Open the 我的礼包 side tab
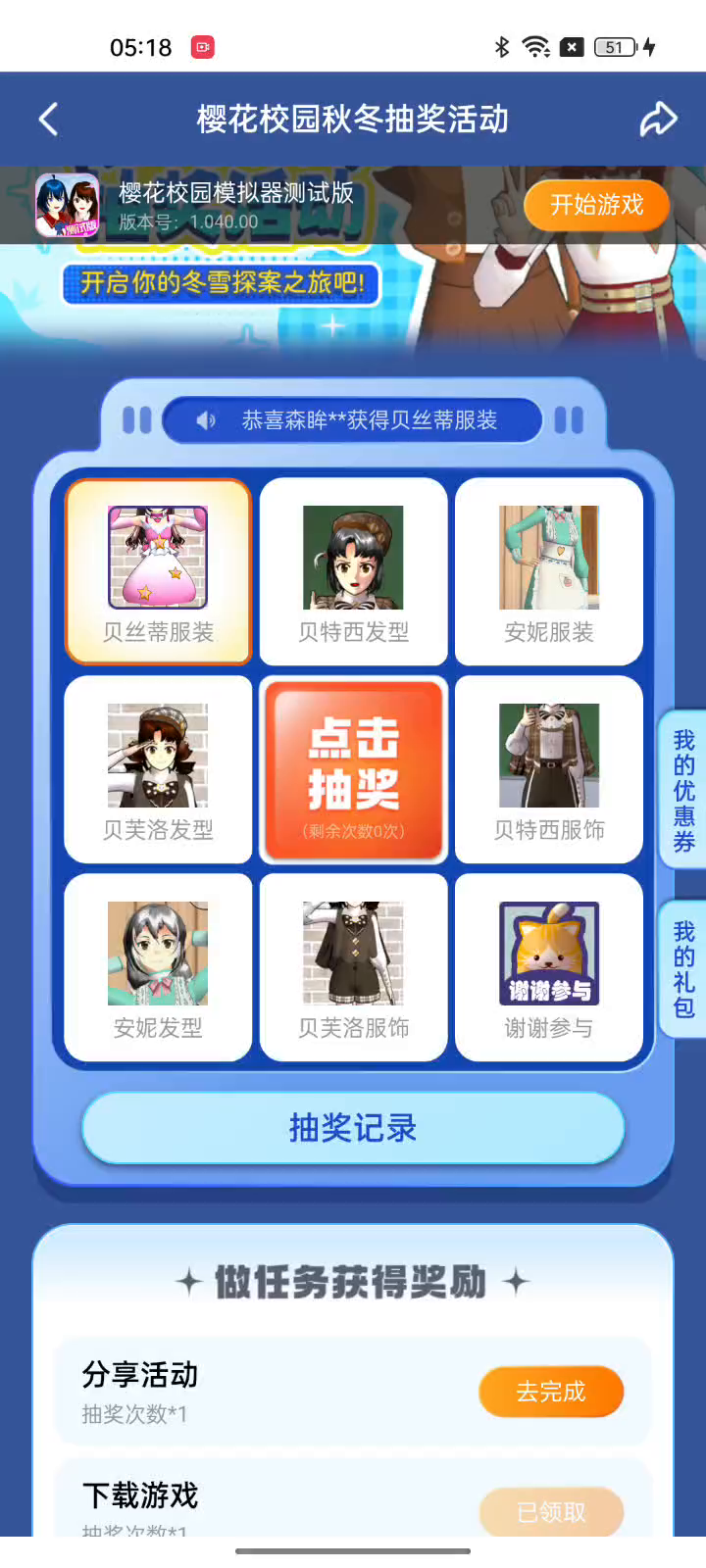Viewport: 706px width, 1568px height. coord(683,968)
